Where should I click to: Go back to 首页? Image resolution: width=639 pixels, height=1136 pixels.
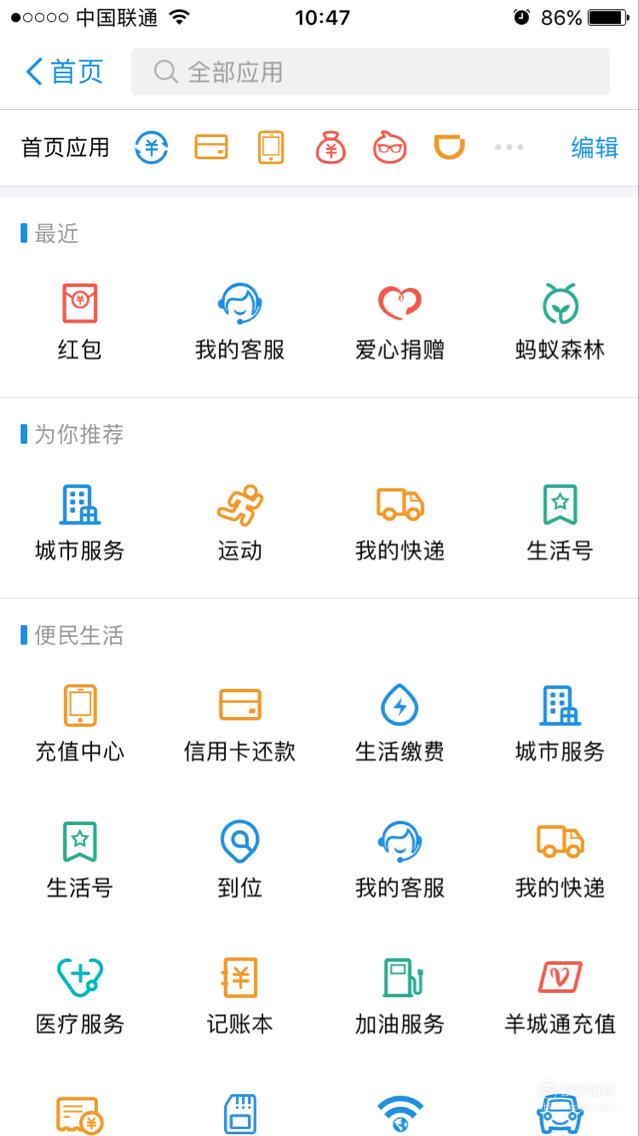click(64, 72)
